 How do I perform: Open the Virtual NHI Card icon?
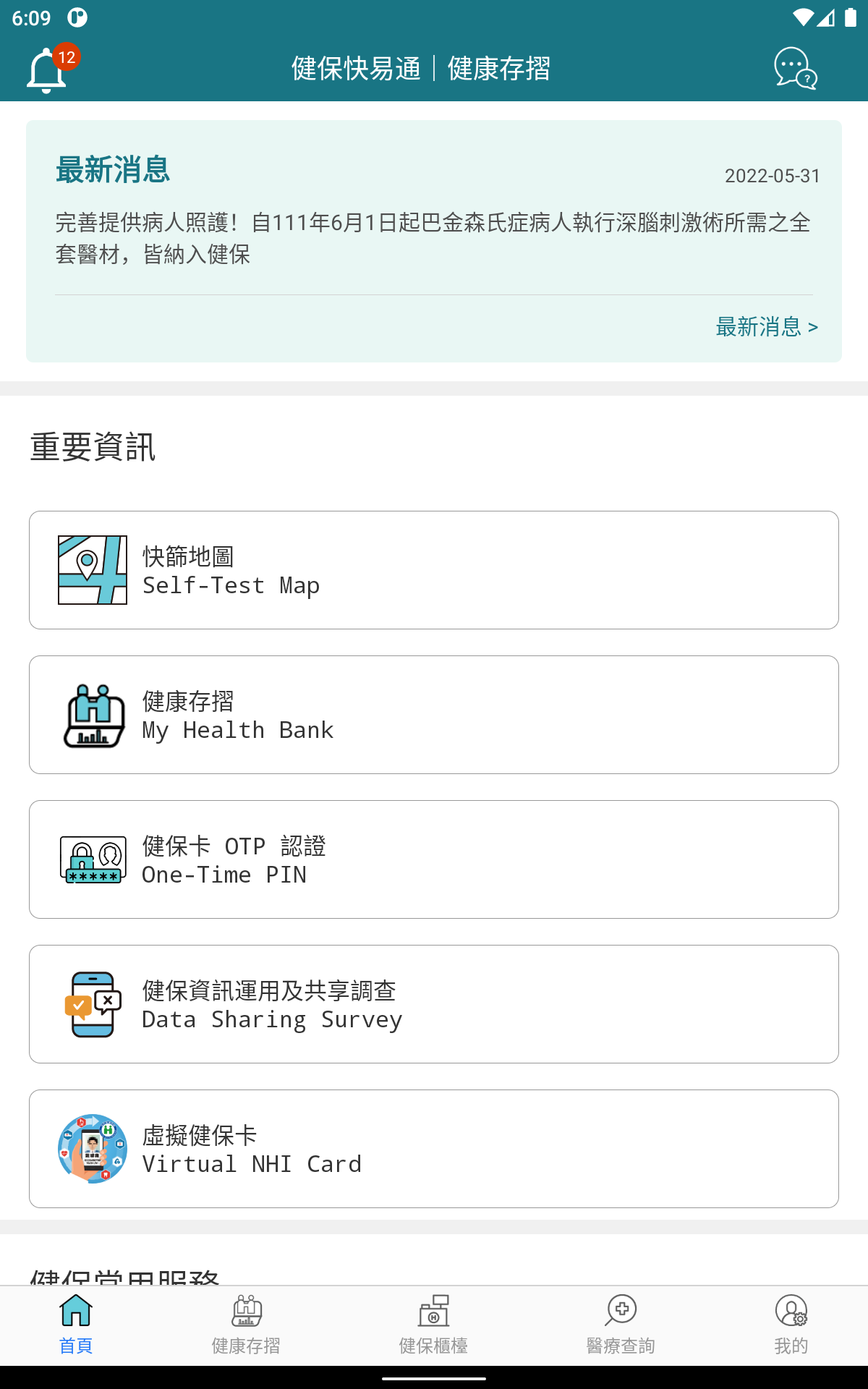(x=92, y=1149)
